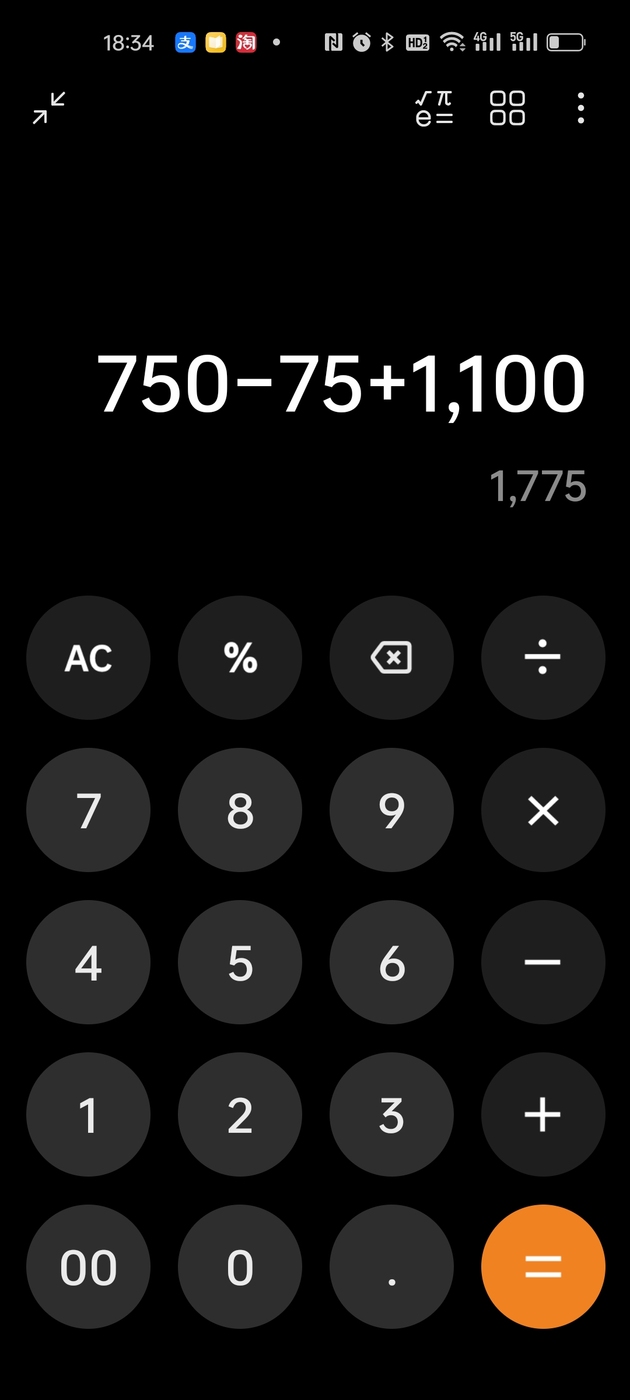The image size is (630, 1400).
Task: Tap the percent key
Action: tap(240, 658)
